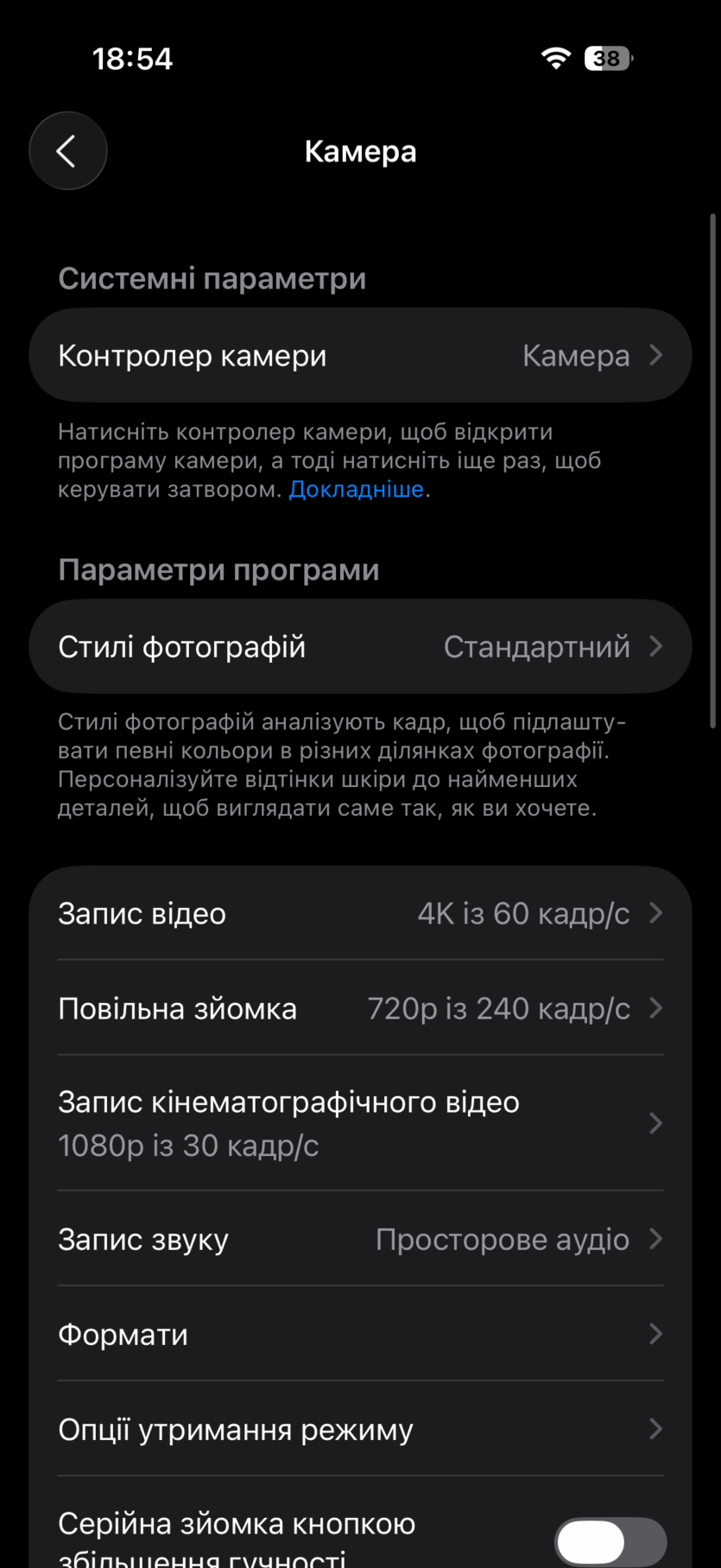Toggle Серійна зйомка кнопкою збільшення гучності
This screenshot has width=721, height=1568.
pos(610,1542)
